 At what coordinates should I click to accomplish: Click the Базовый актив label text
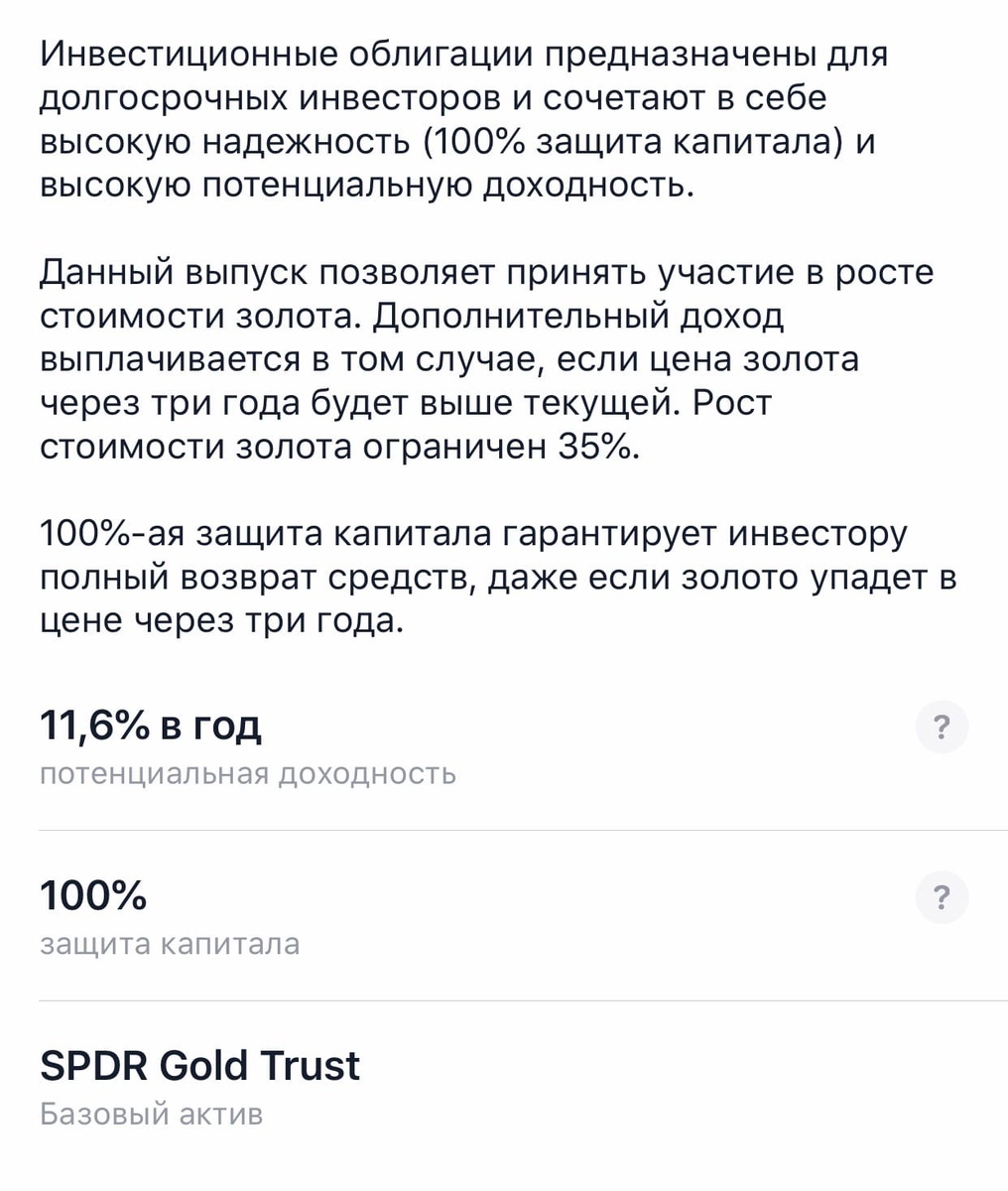(151, 1114)
